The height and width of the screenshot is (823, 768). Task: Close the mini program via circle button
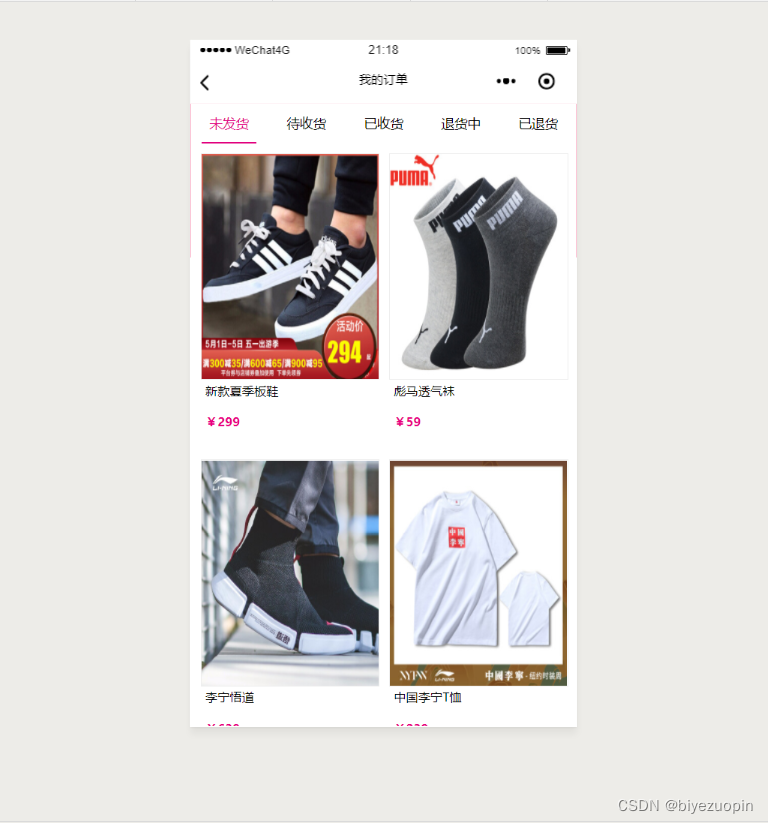click(546, 81)
